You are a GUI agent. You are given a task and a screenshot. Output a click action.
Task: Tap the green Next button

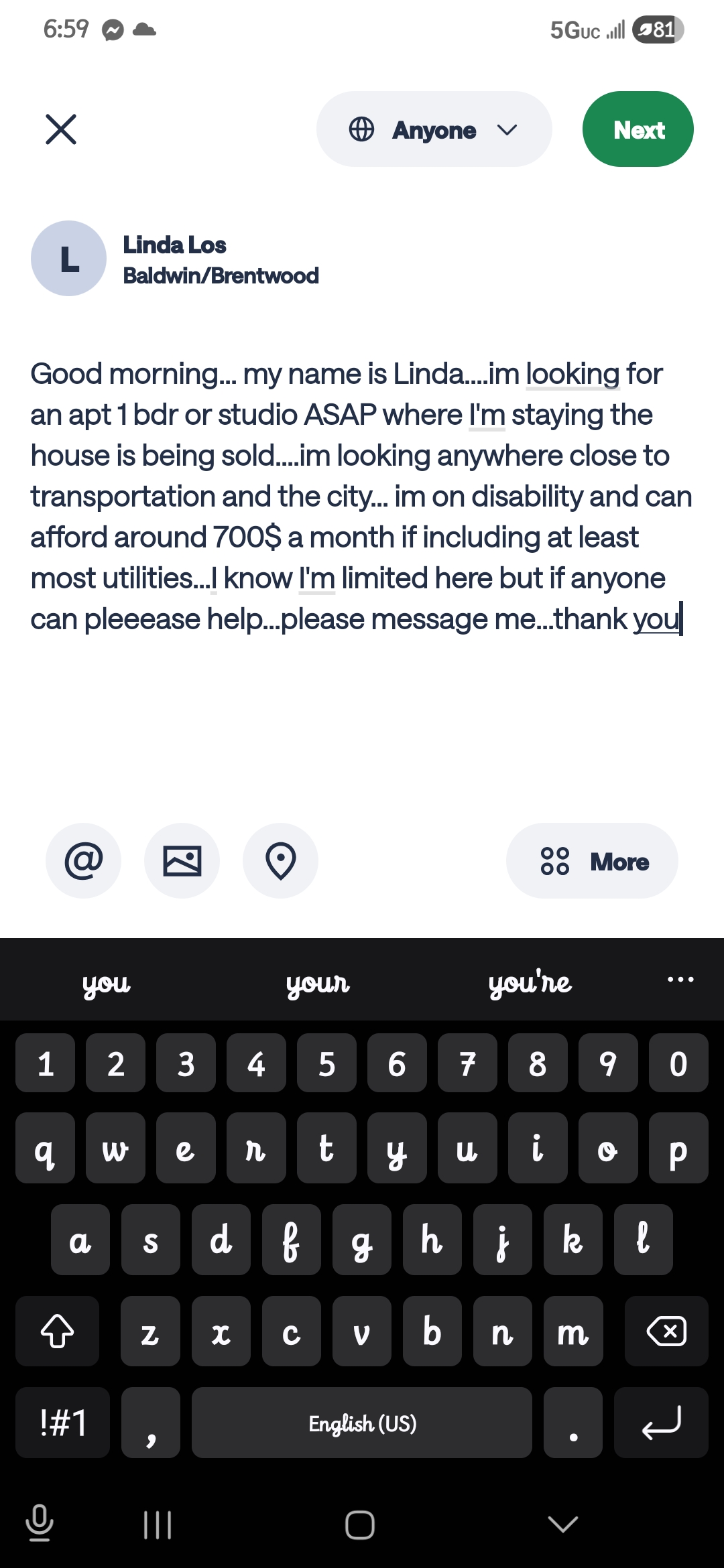tap(638, 129)
